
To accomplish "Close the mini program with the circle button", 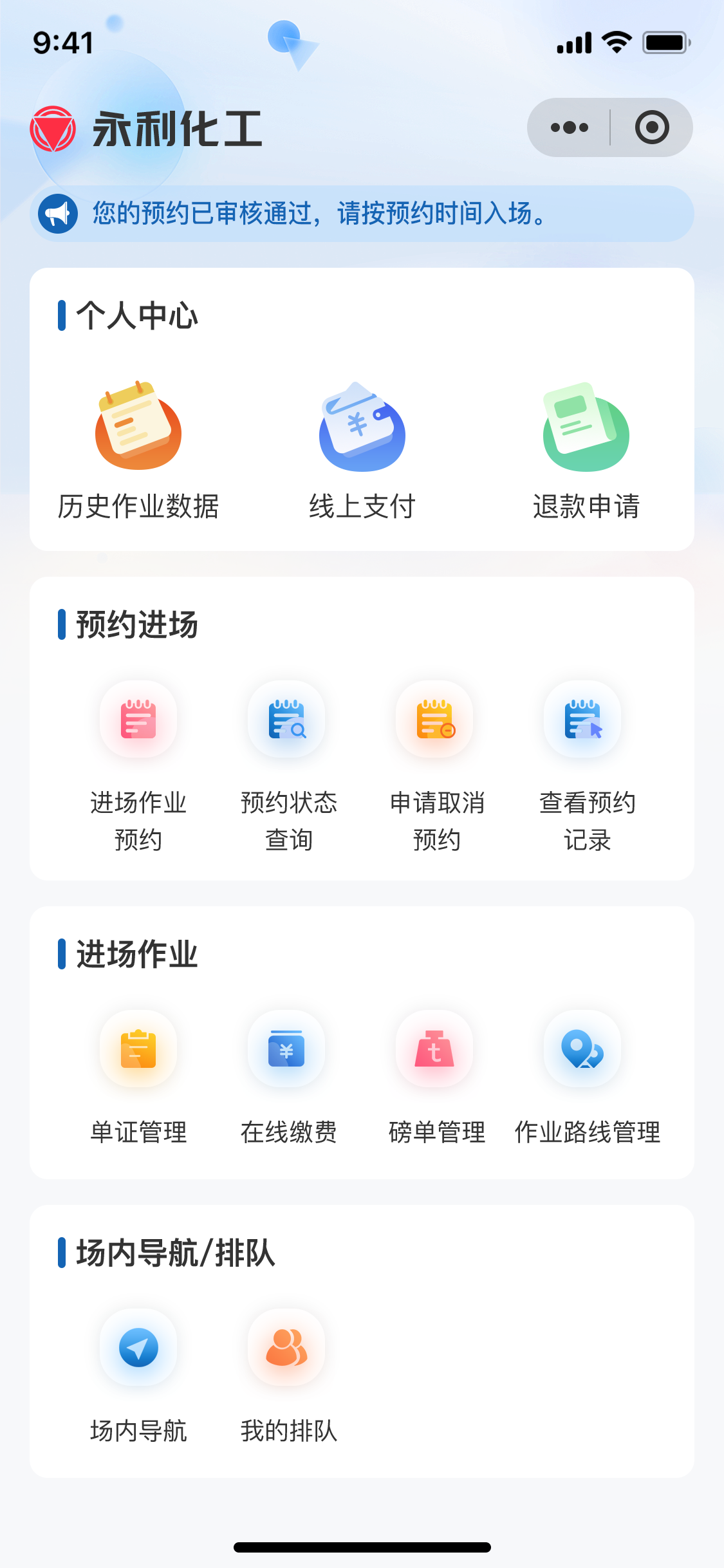I will [x=651, y=127].
